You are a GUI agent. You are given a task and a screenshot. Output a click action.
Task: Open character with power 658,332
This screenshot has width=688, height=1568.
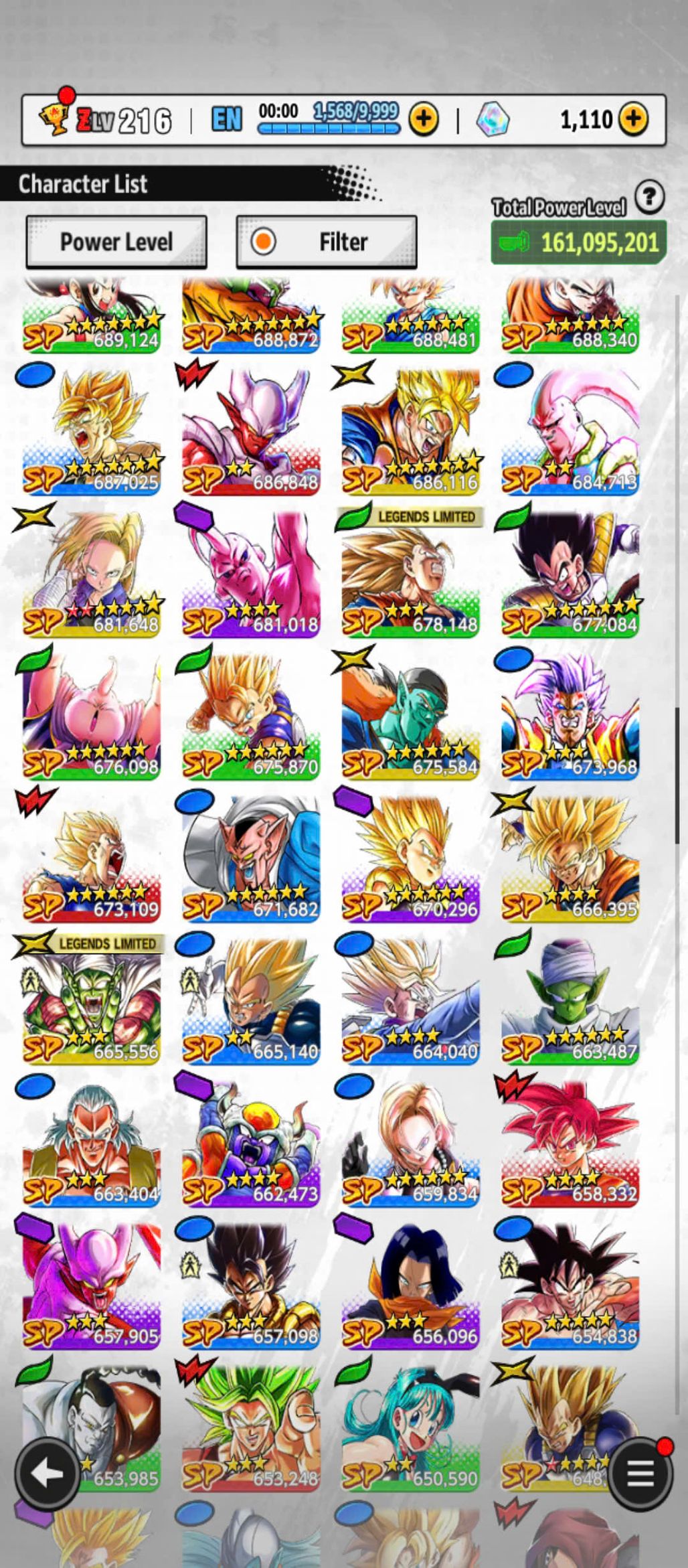[570, 1144]
